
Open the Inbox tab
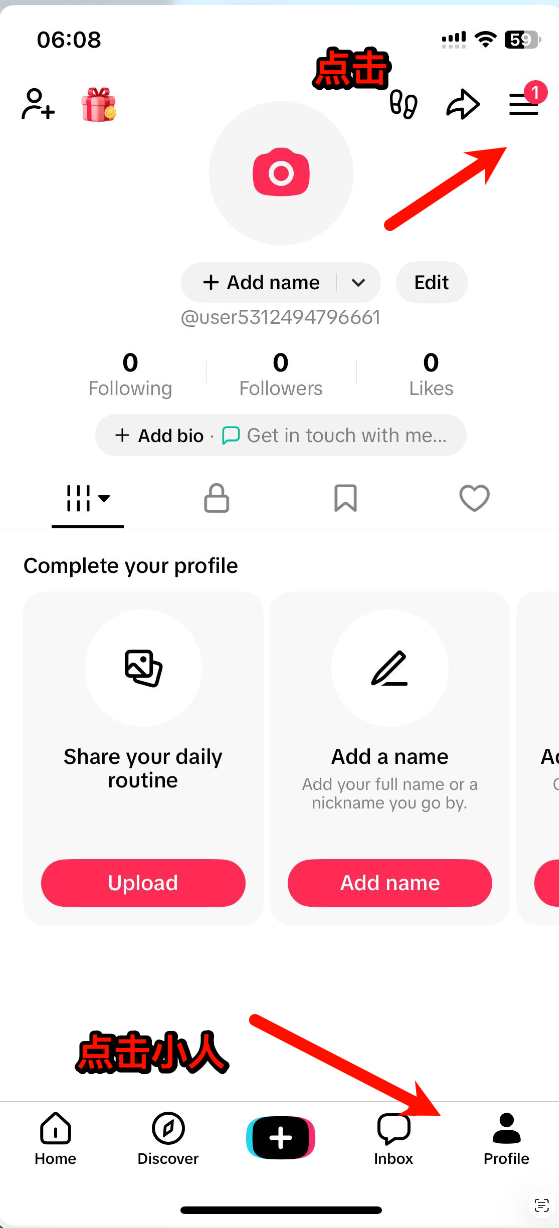pos(394,1140)
